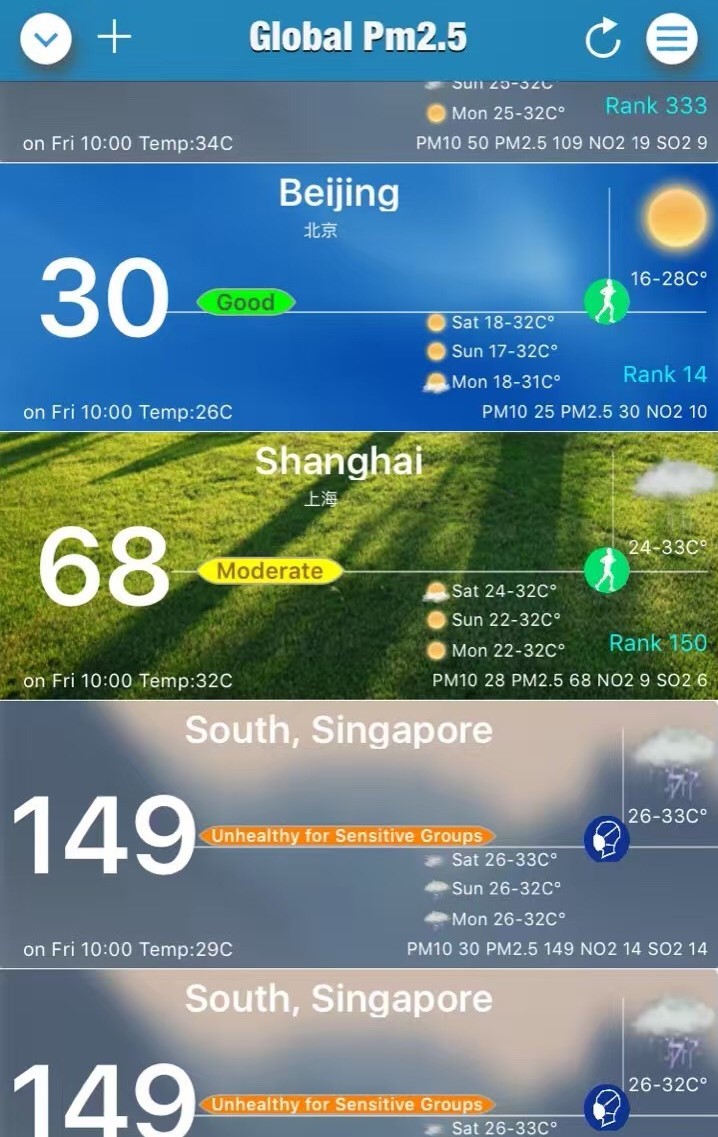Viewport: 718px width, 1137px height.
Task: Expand the dropdown chevron in the header
Action: pos(46,40)
